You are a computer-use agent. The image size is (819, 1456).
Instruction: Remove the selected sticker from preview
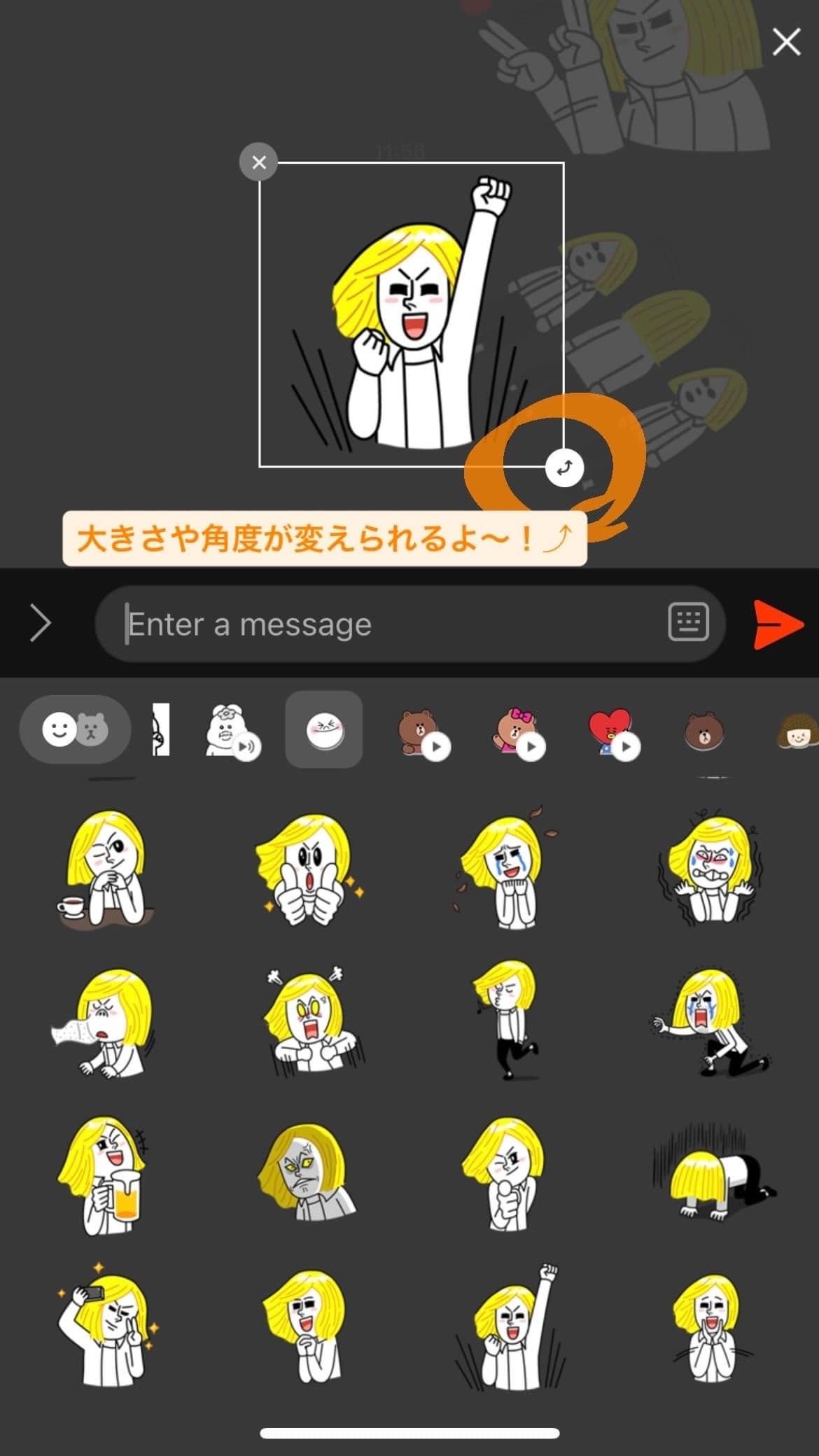(258, 162)
